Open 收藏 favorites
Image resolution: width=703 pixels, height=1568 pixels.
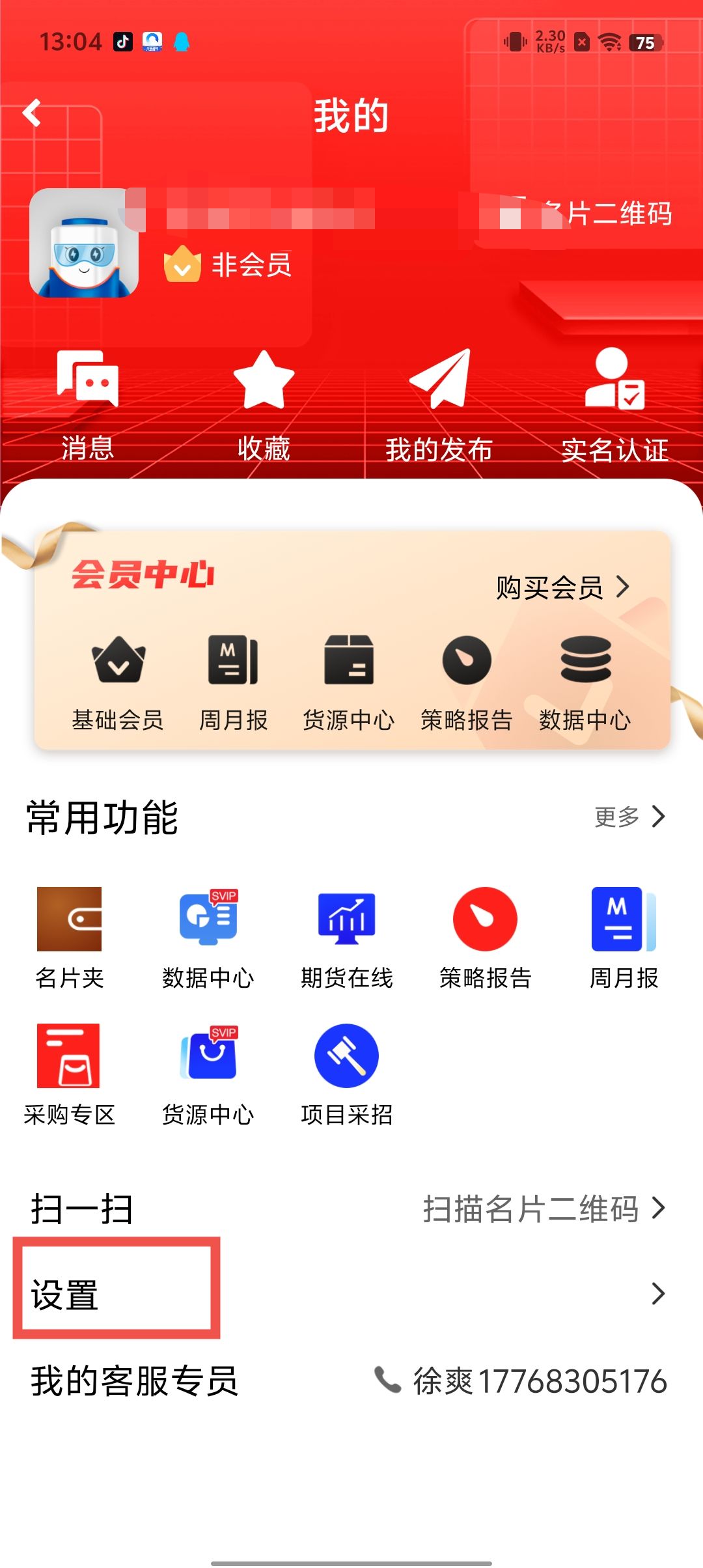pyautogui.click(x=264, y=405)
